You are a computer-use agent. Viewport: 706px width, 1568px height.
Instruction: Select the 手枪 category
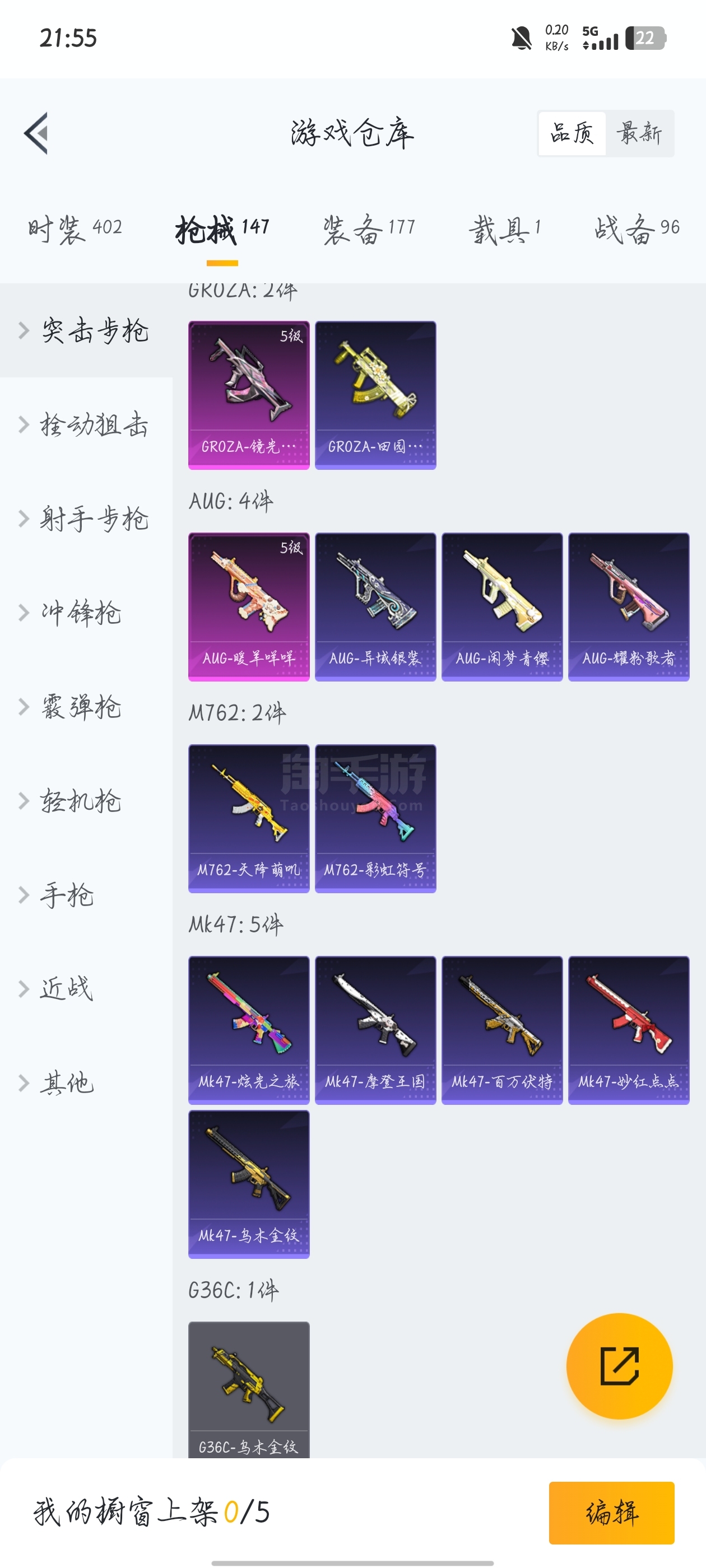coord(86,895)
